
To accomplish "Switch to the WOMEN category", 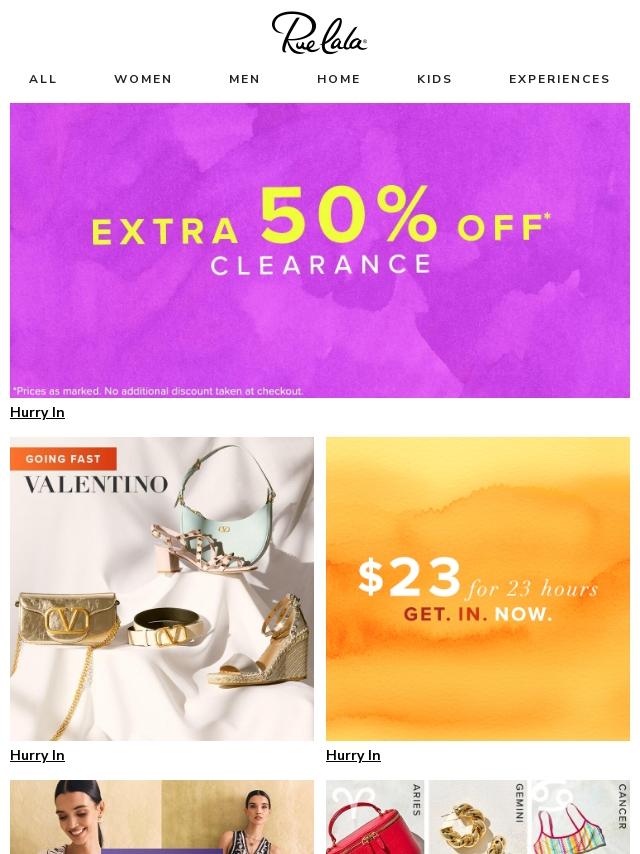I will pos(143,79).
